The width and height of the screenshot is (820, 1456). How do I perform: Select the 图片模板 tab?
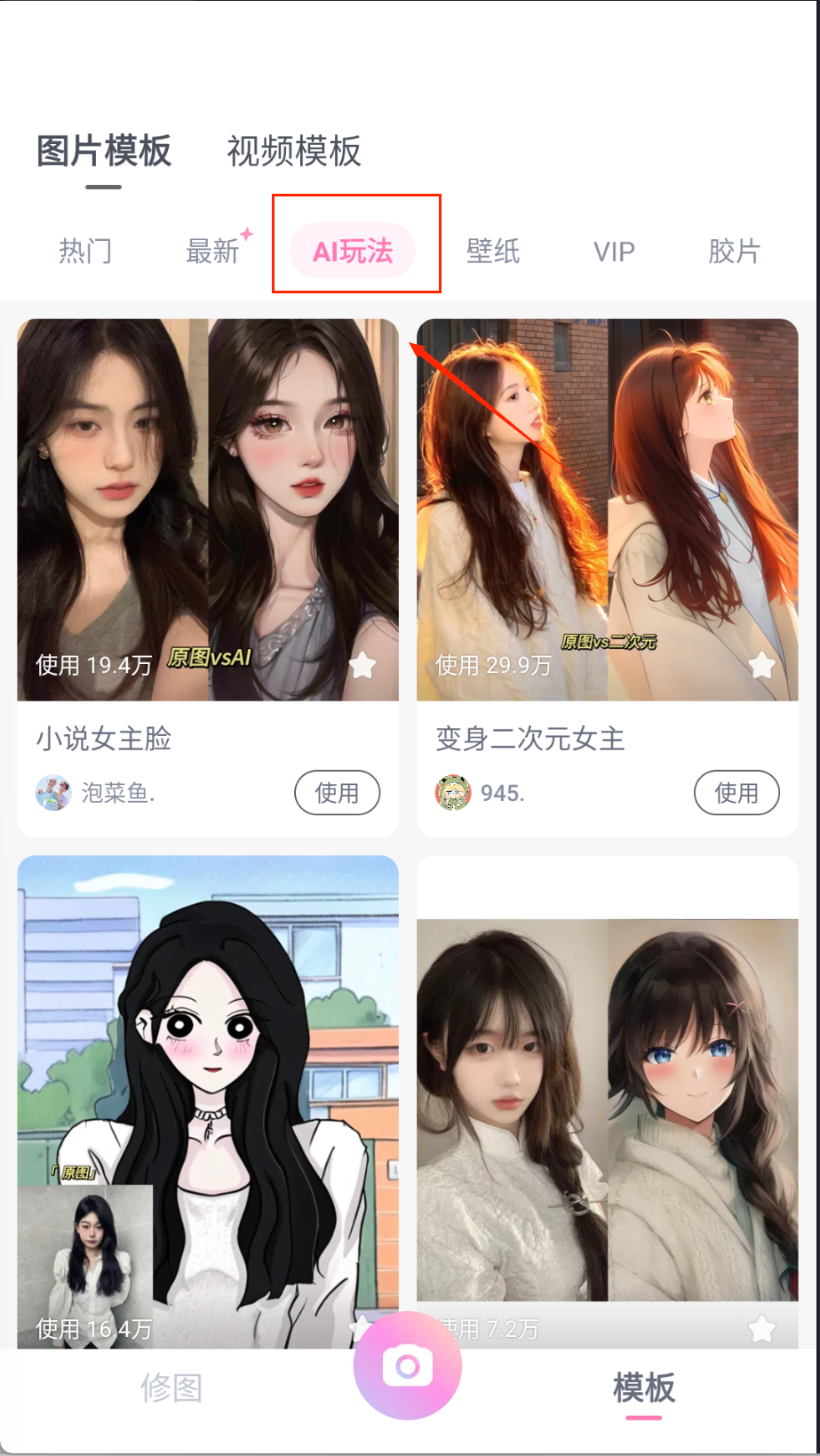tap(104, 151)
